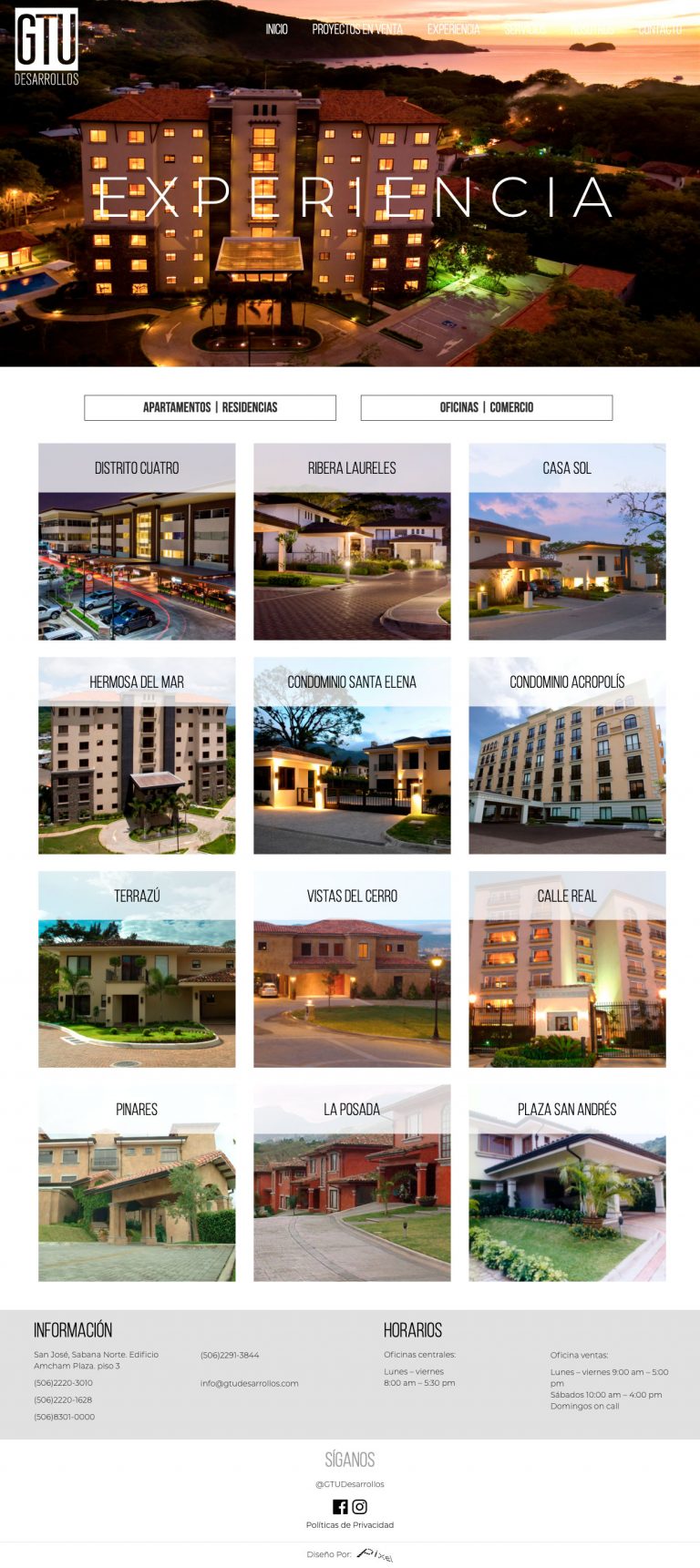
Task: Open Hermosa del Mar project tile
Action: 137,755
